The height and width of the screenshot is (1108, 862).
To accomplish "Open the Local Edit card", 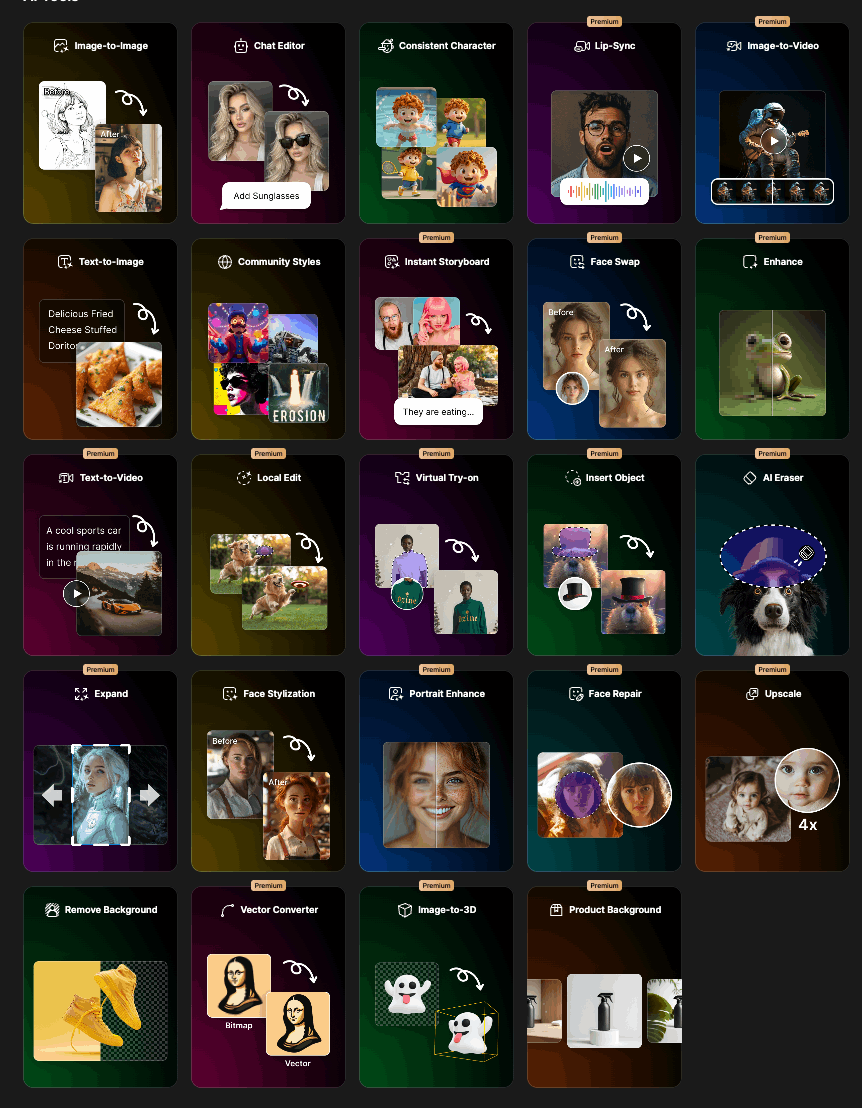I will pyautogui.click(x=268, y=555).
